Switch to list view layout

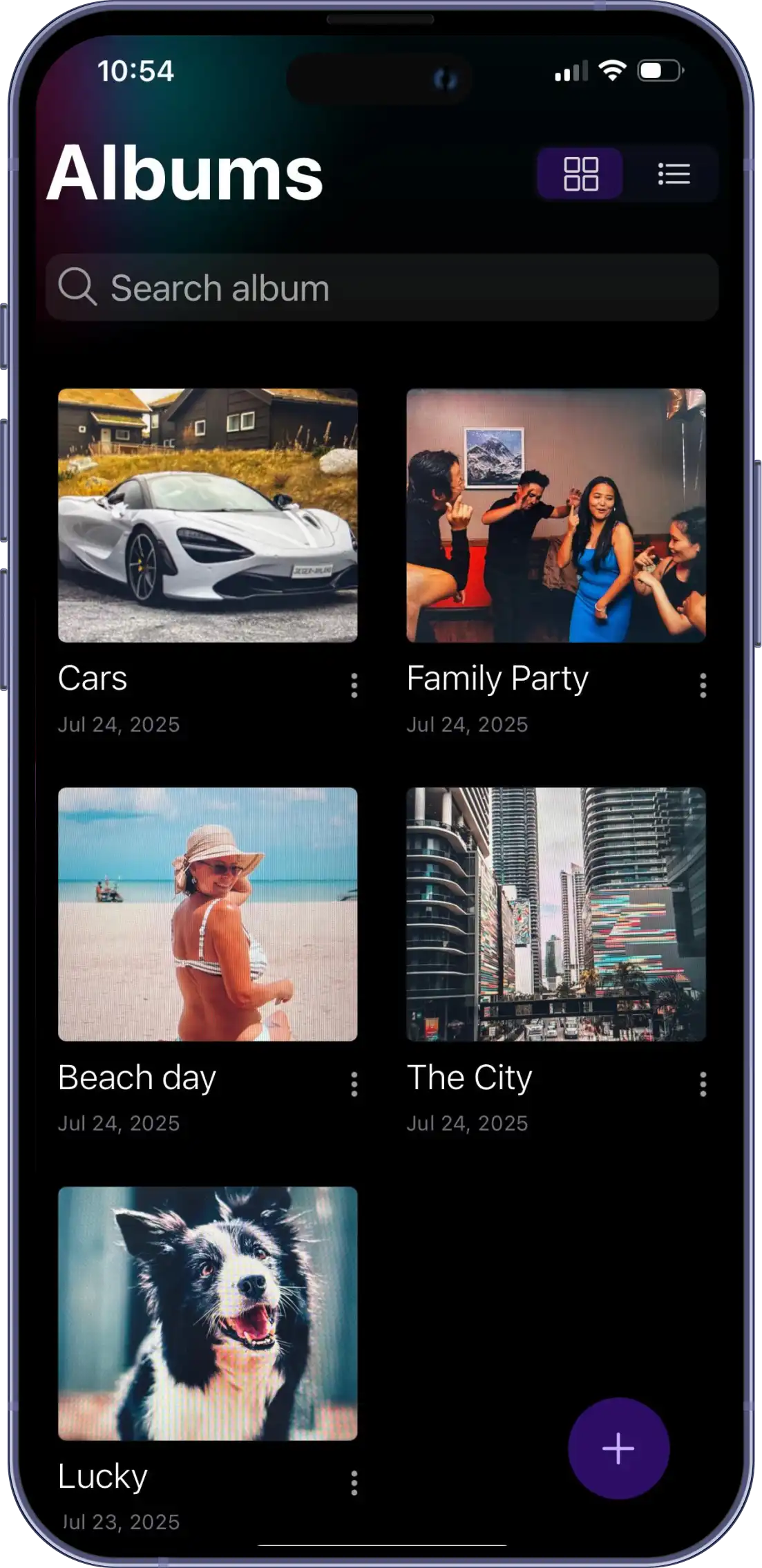click(x=674, y=173)
